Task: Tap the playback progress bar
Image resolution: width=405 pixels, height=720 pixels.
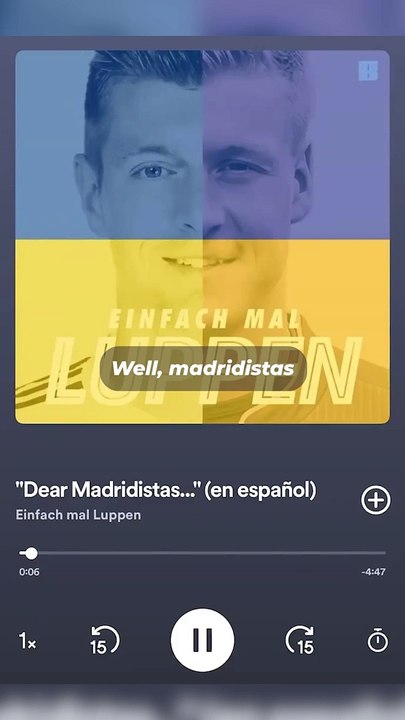Action: point(202,553)
